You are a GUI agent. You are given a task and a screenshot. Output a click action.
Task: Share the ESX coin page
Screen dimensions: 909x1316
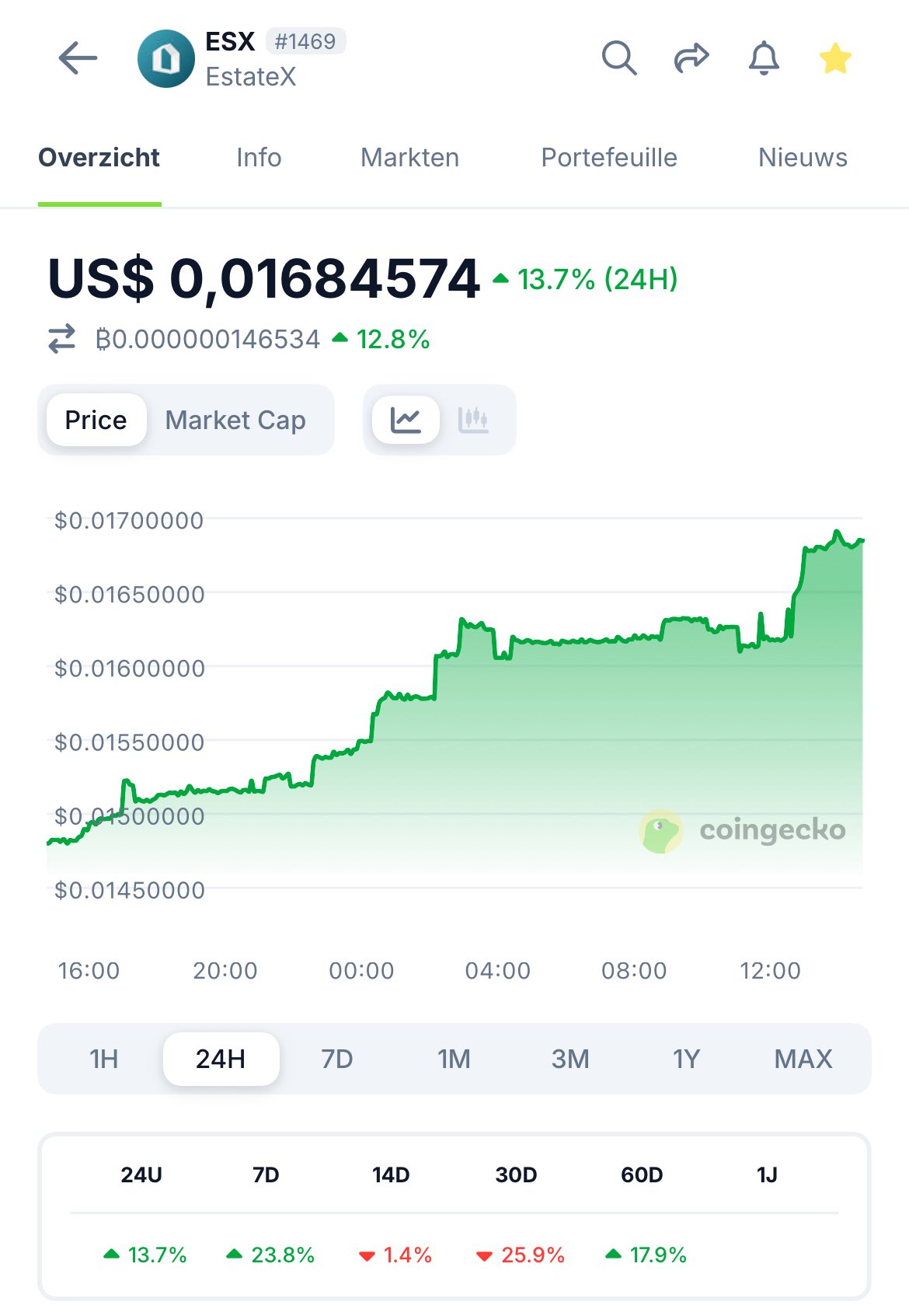[x=691, y=58]
